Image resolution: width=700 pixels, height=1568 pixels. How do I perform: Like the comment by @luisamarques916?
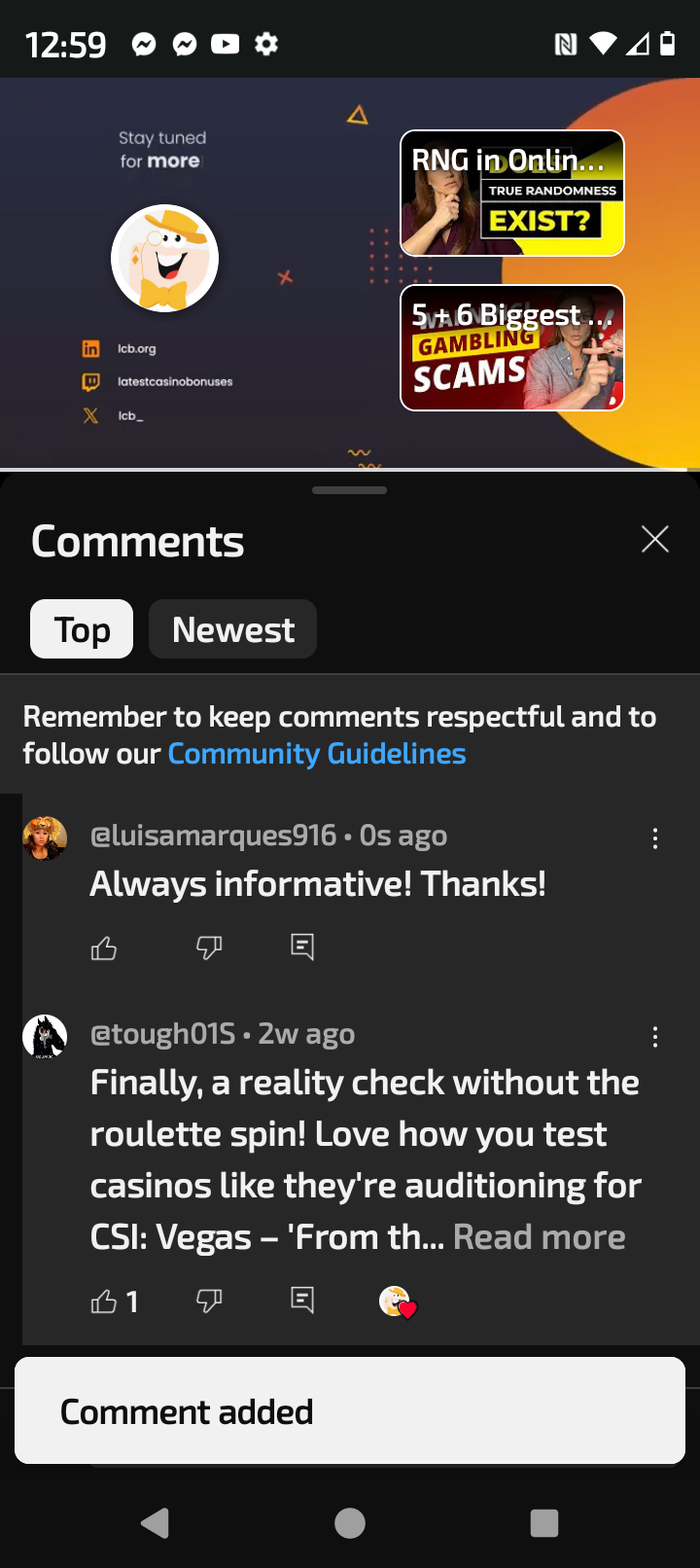pyautogui.click(x=104, y=947)
